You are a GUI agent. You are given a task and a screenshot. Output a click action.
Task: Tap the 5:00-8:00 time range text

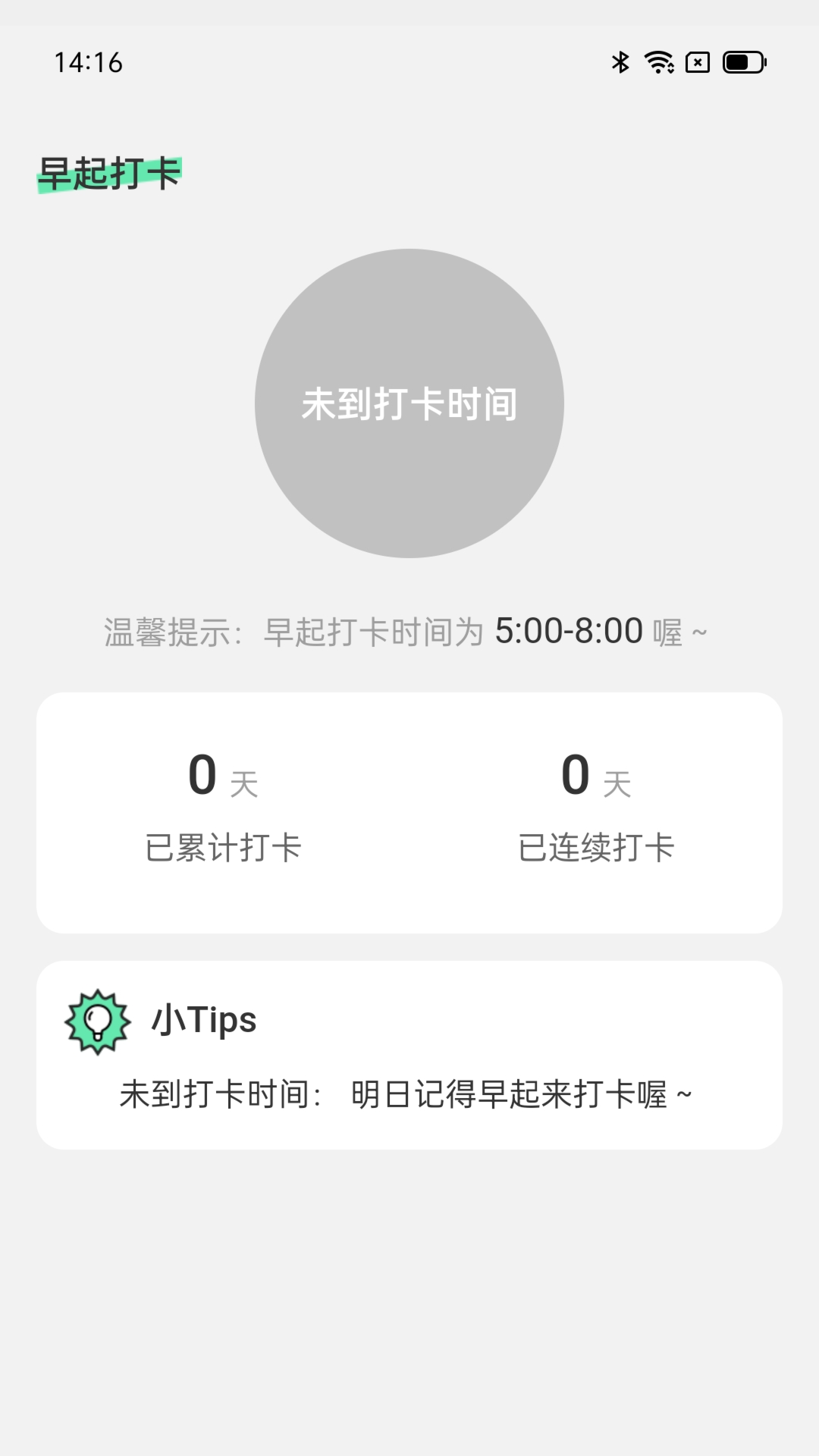[569, 631]
